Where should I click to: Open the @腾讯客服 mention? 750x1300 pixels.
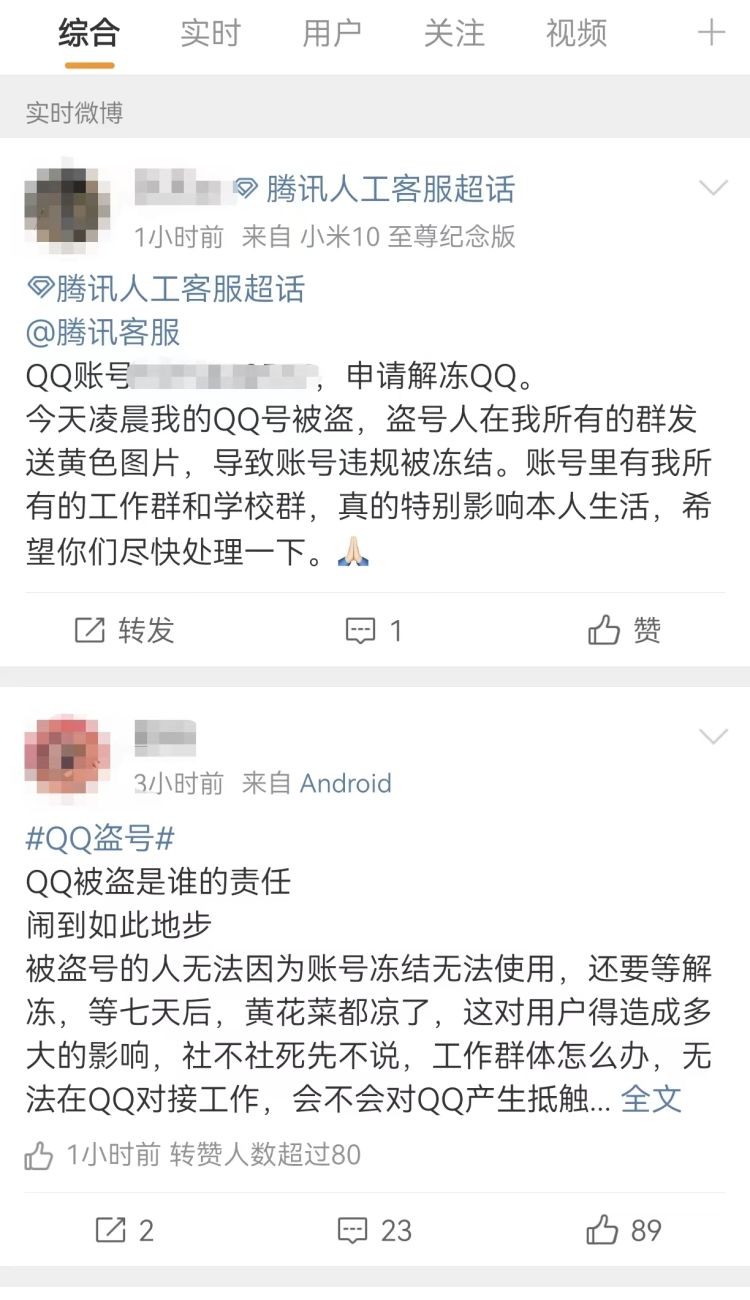(x=103, y=333)
